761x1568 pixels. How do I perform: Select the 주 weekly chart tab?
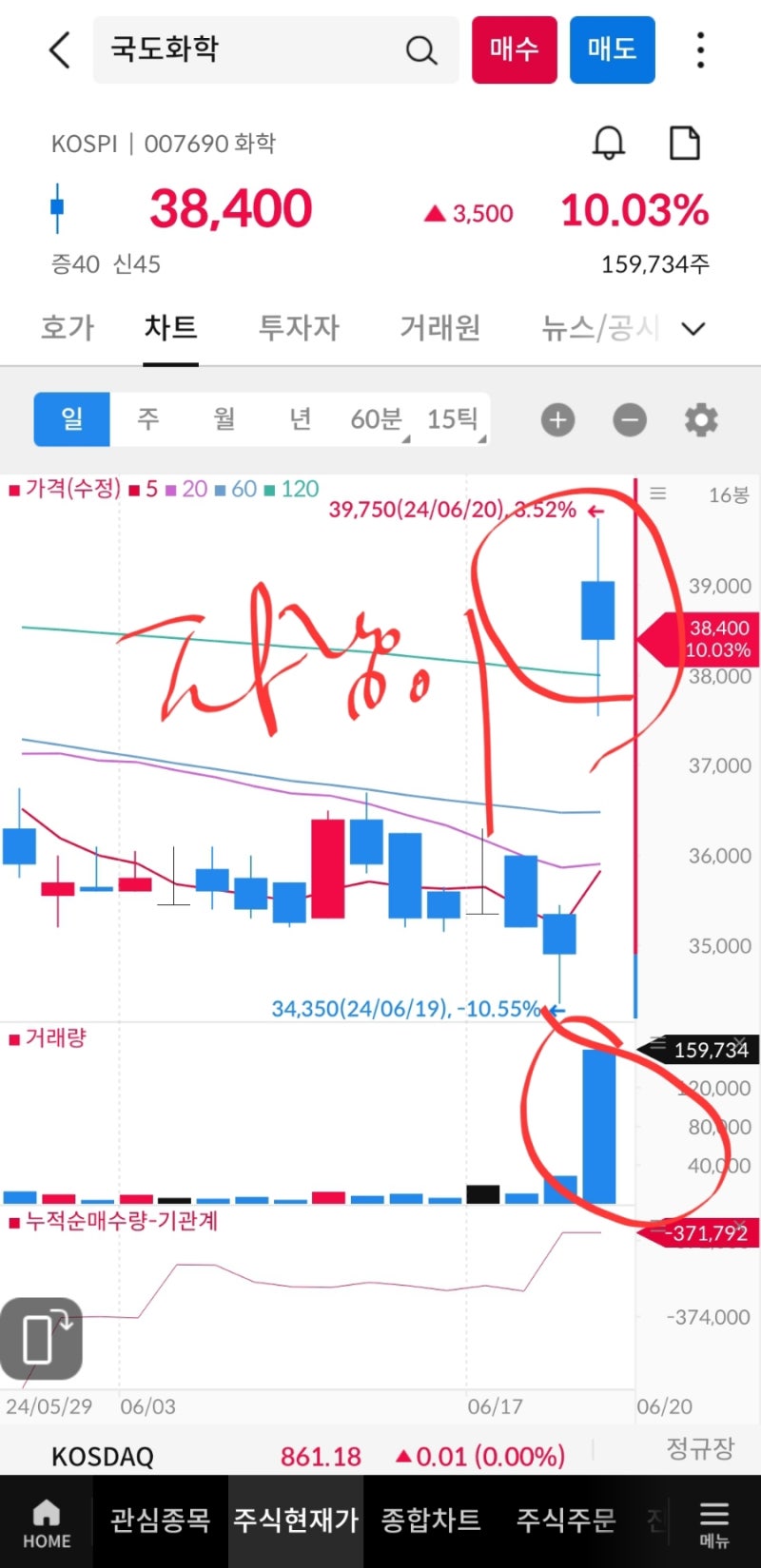(147, 419)
